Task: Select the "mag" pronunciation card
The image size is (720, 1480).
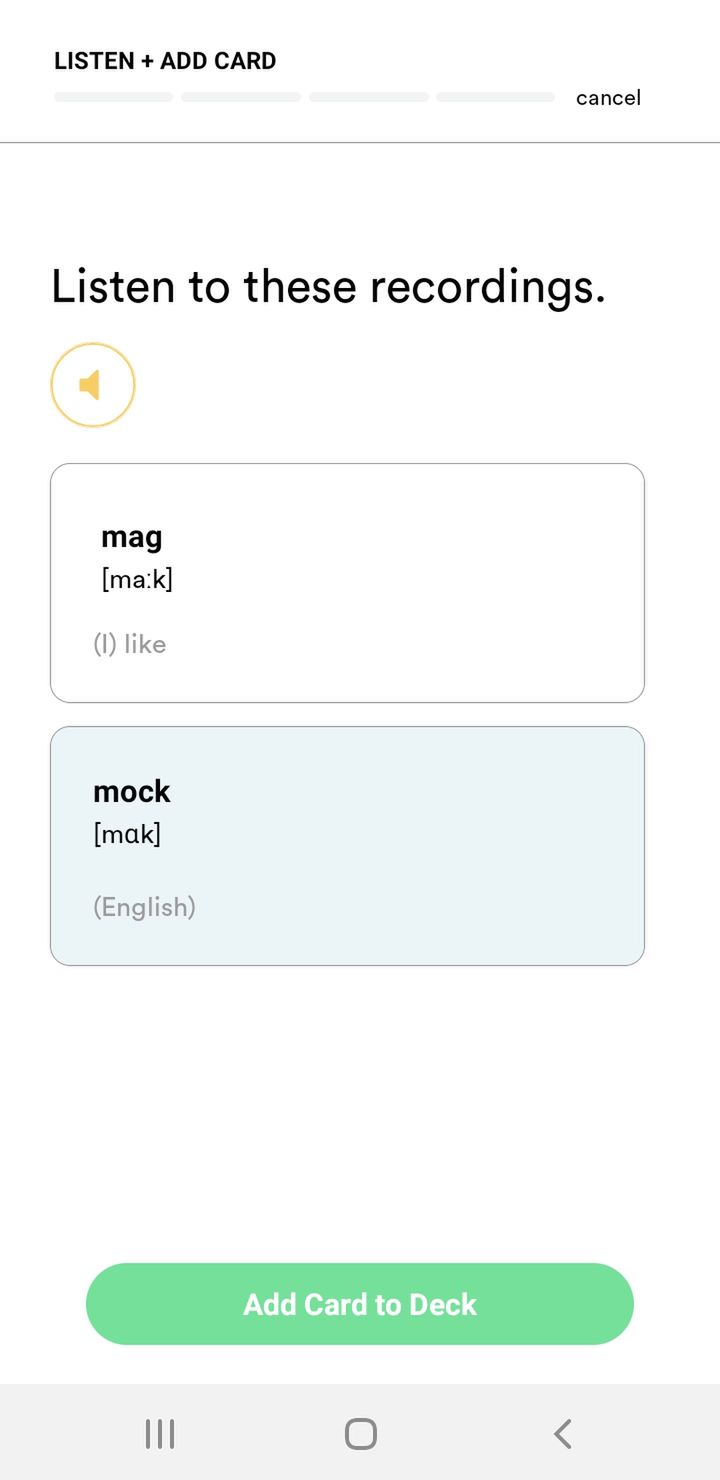Action: pos(347,583)
